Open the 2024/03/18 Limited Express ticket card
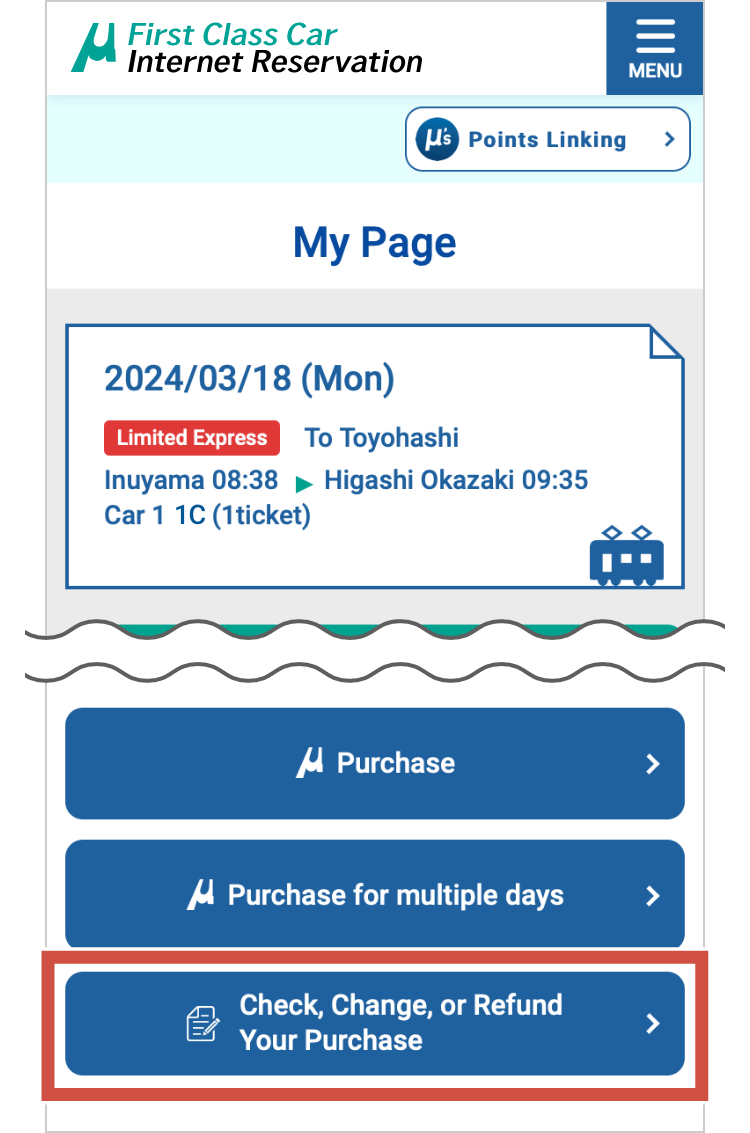 tap(374, 456)
